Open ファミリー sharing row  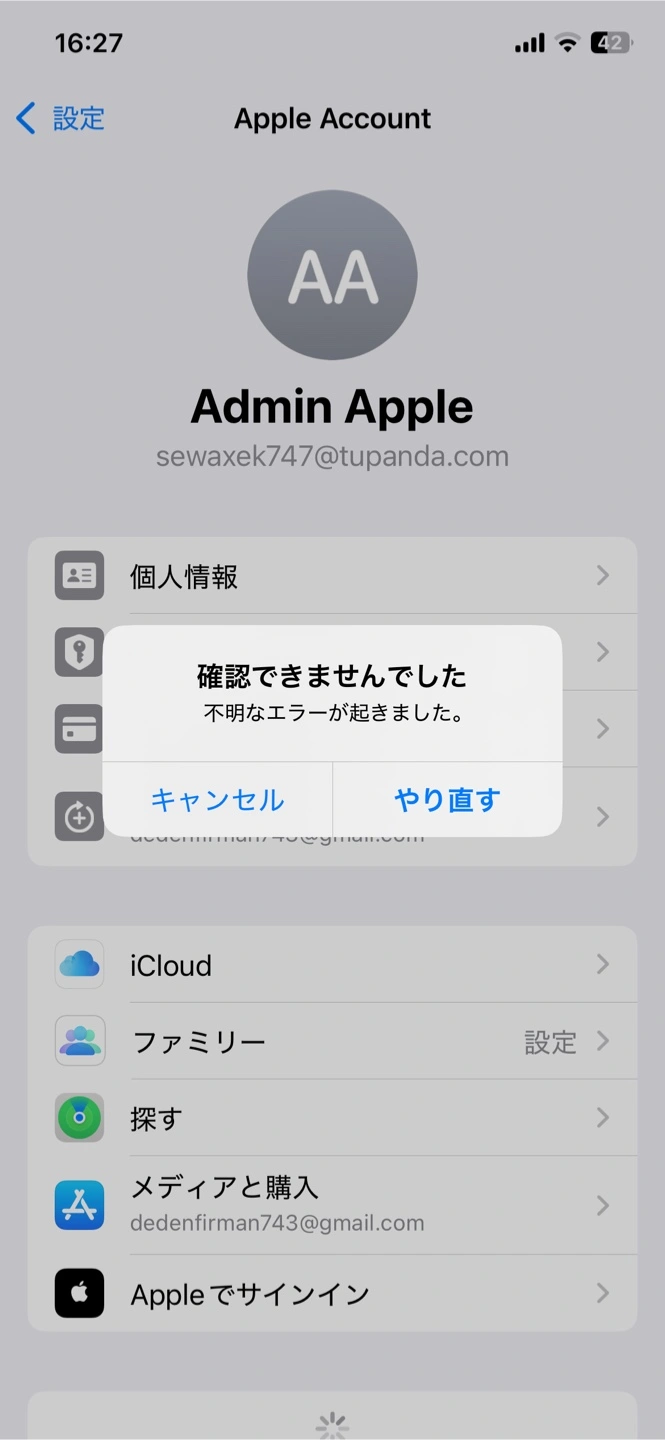[332, 1041]
